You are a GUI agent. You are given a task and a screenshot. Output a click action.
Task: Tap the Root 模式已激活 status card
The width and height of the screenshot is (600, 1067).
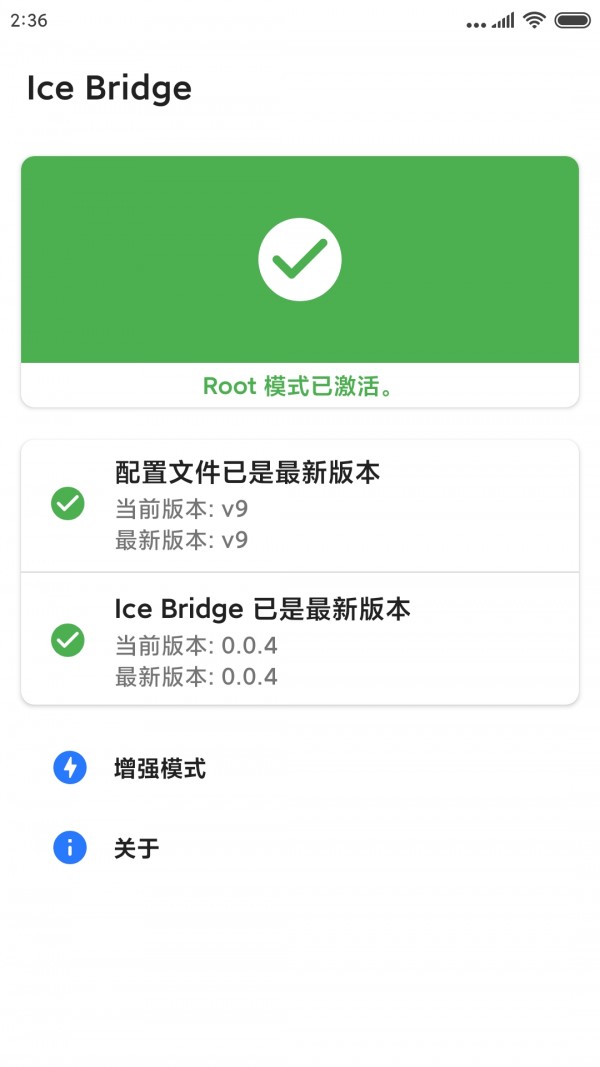(300, 282)
